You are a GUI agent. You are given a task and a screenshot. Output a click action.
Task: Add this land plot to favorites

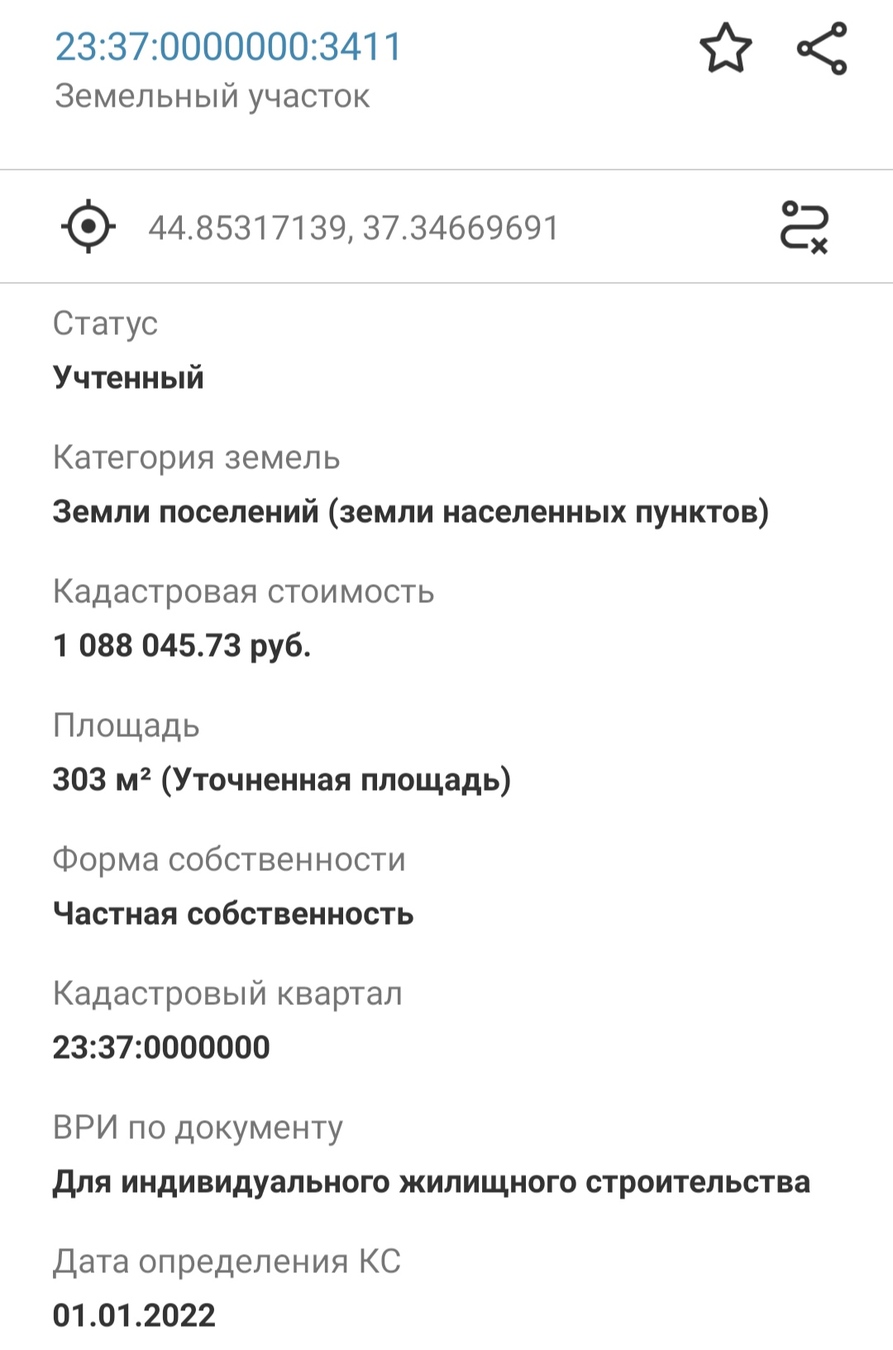tap(725, 48)
